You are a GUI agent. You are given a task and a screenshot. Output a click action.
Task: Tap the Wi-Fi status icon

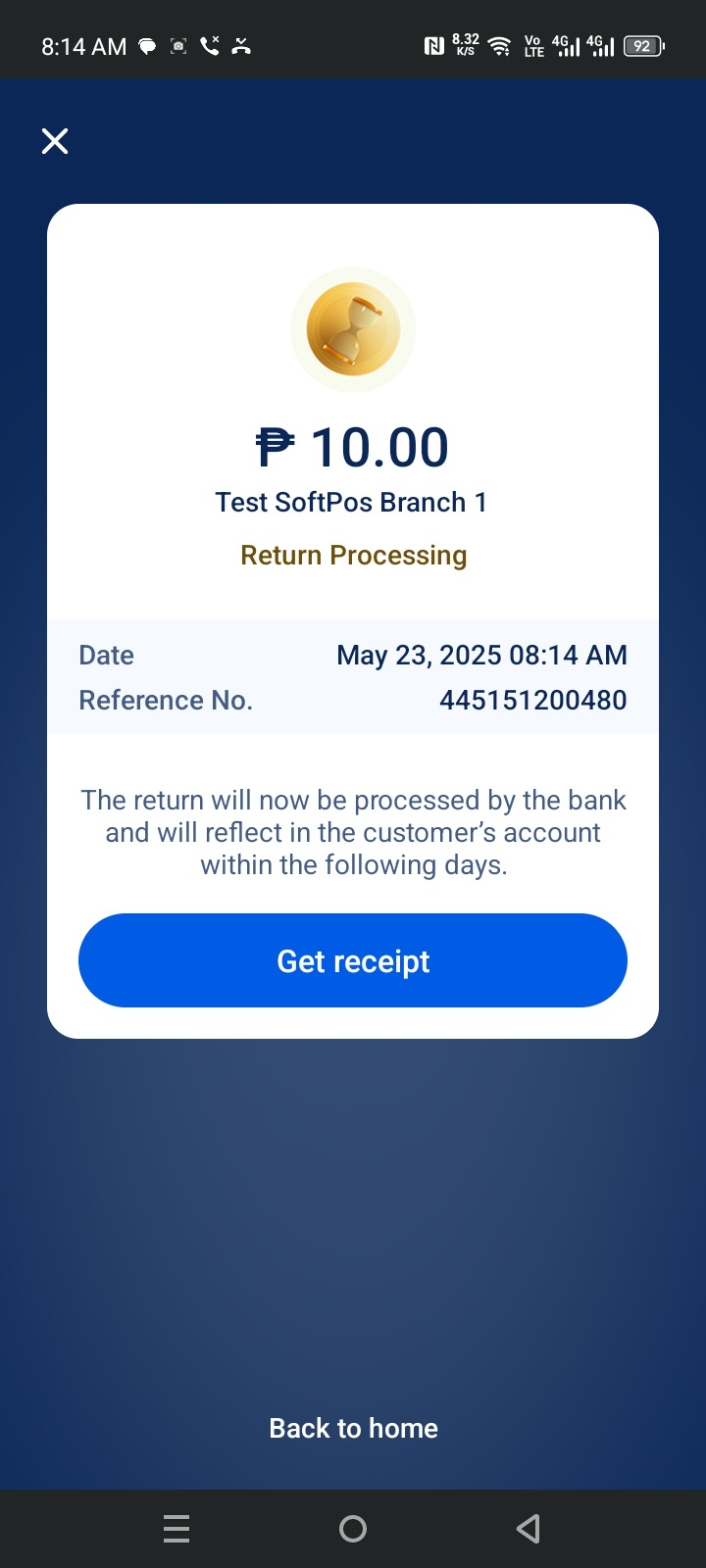(x=500, y=45)
